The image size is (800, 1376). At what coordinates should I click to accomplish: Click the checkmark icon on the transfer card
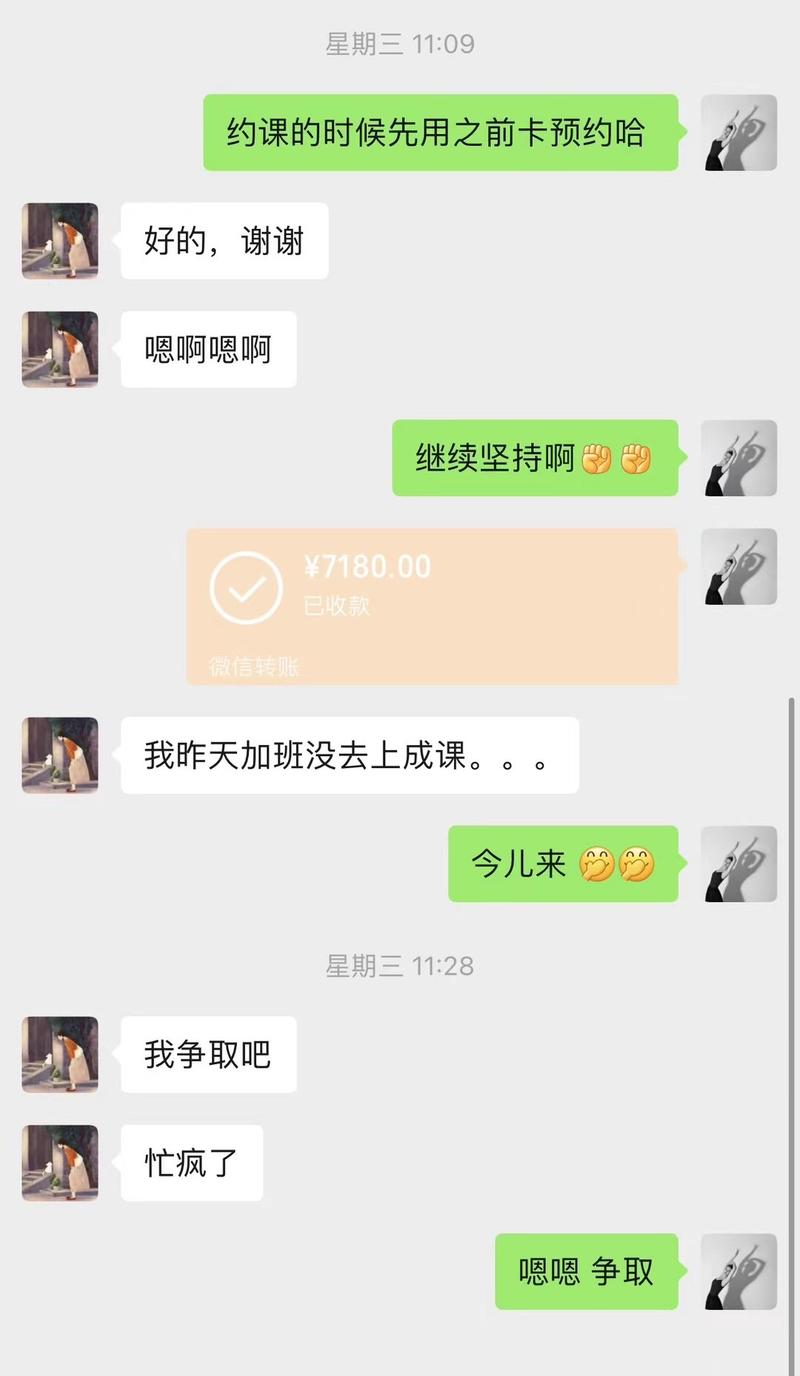[x=246, y=589]
